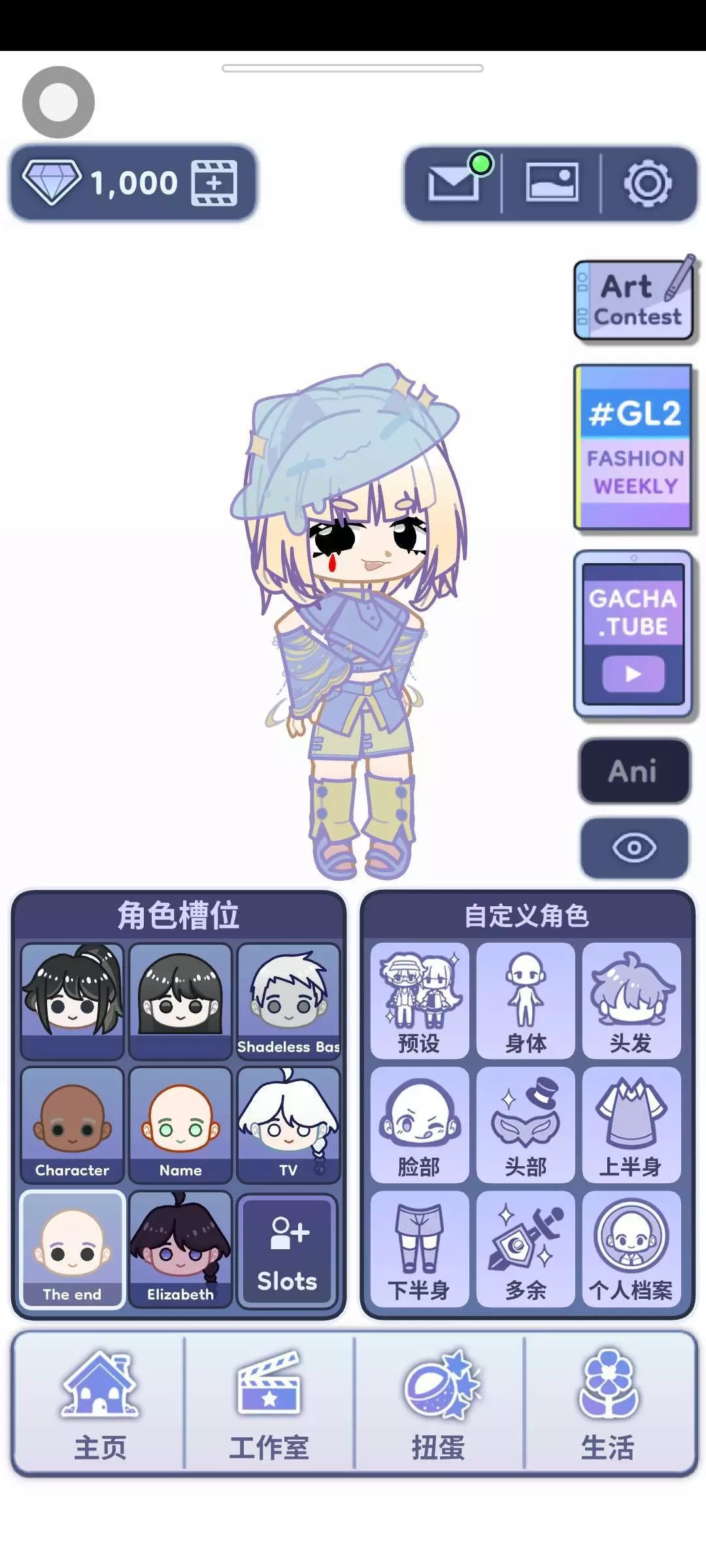Select the TV character slot
The height and width of the screenshot is (1568, 706).
pyautogui.click(x=288, y=1124)
